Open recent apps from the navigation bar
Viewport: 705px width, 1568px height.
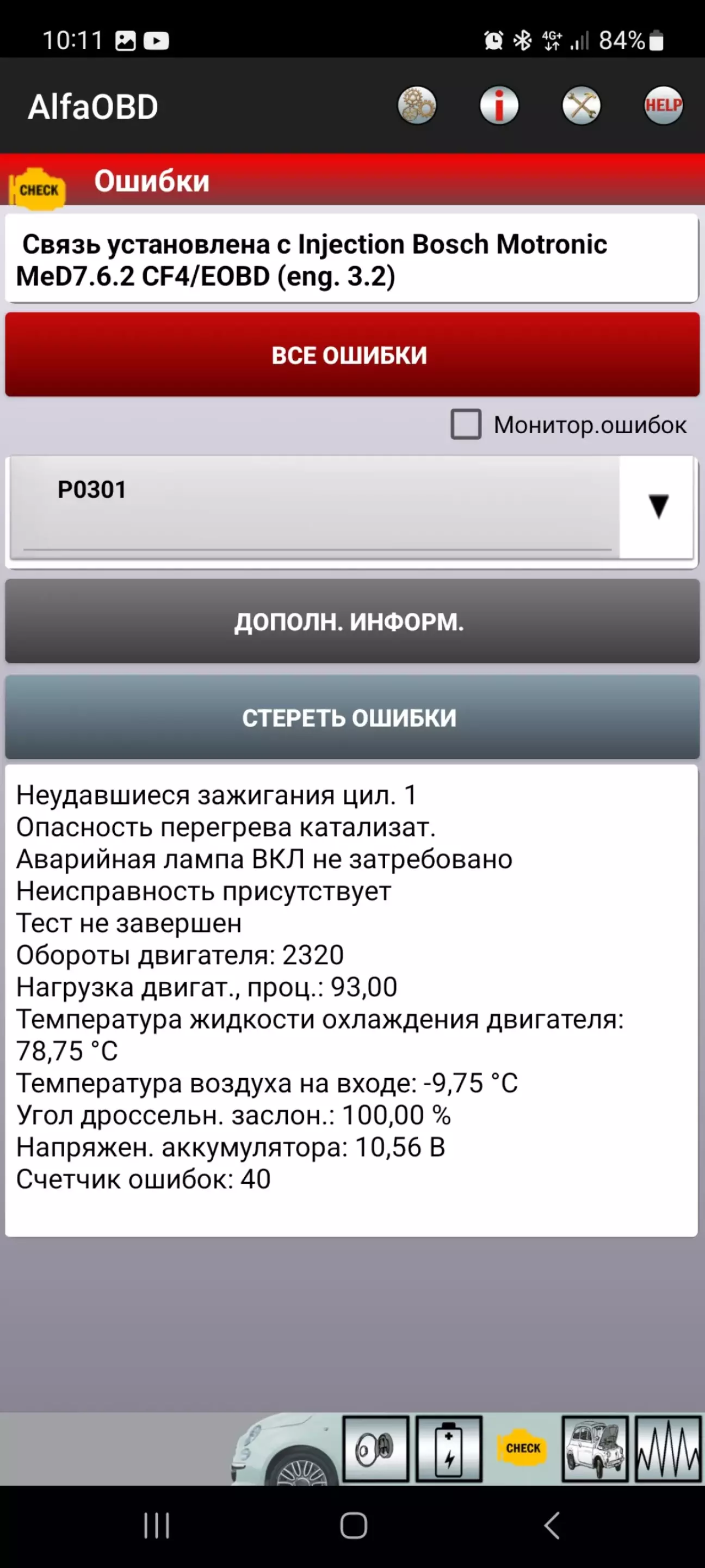(x=156, y=1526)
